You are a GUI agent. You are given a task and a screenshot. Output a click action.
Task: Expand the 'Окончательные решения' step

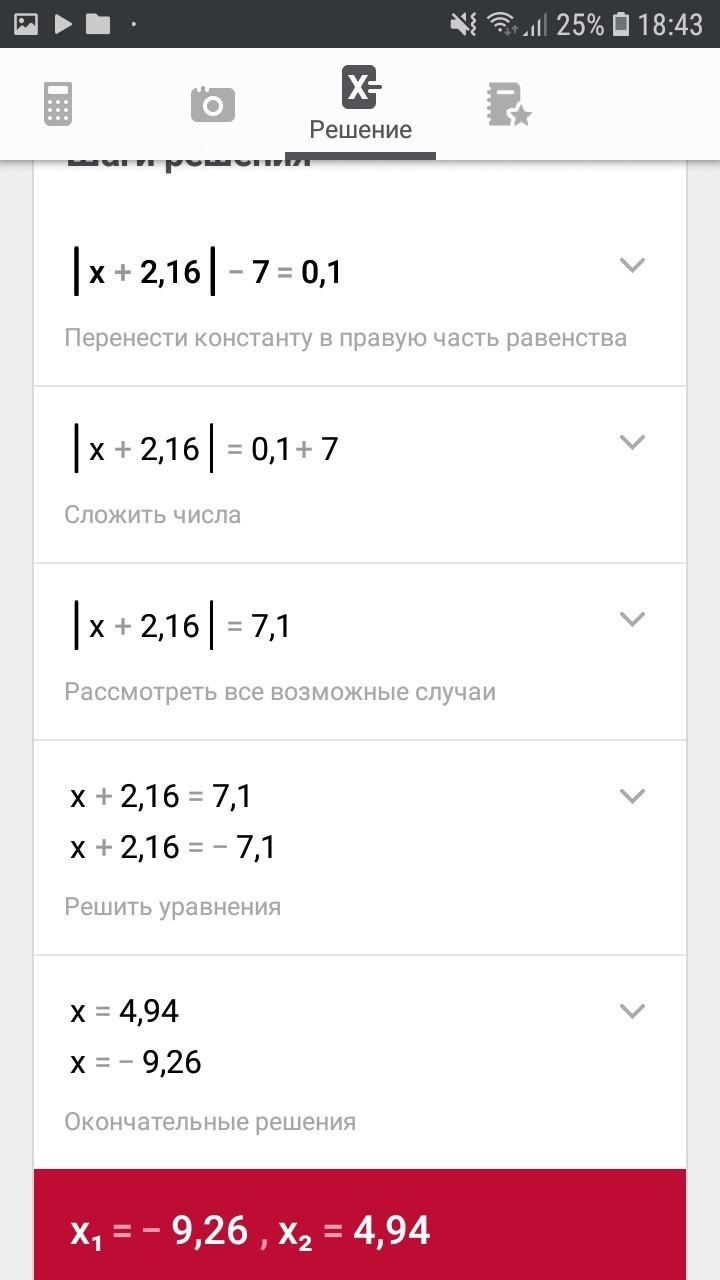632,1011
